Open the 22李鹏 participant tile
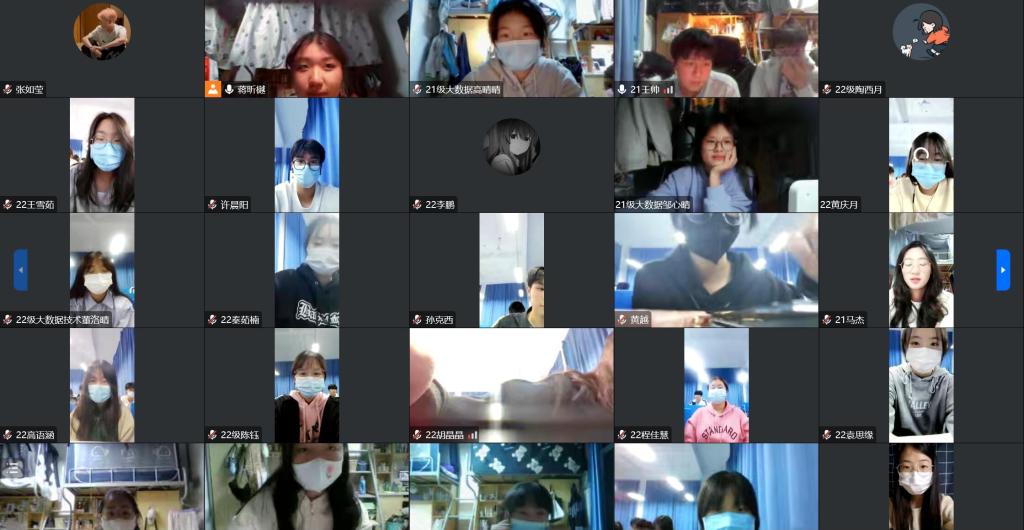Screen dimensions: 1024x530 511,155
